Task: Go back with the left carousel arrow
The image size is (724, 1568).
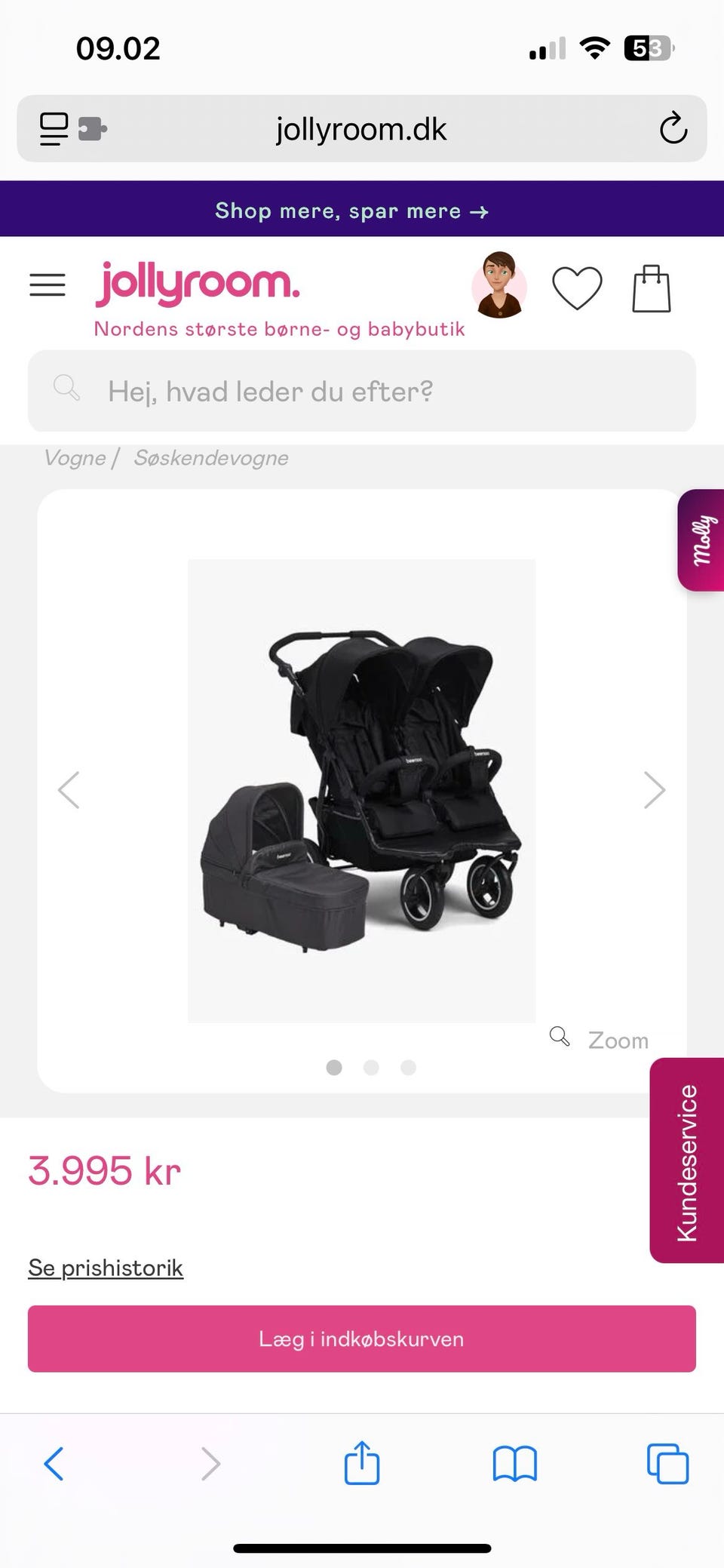Action: point(69,789)
